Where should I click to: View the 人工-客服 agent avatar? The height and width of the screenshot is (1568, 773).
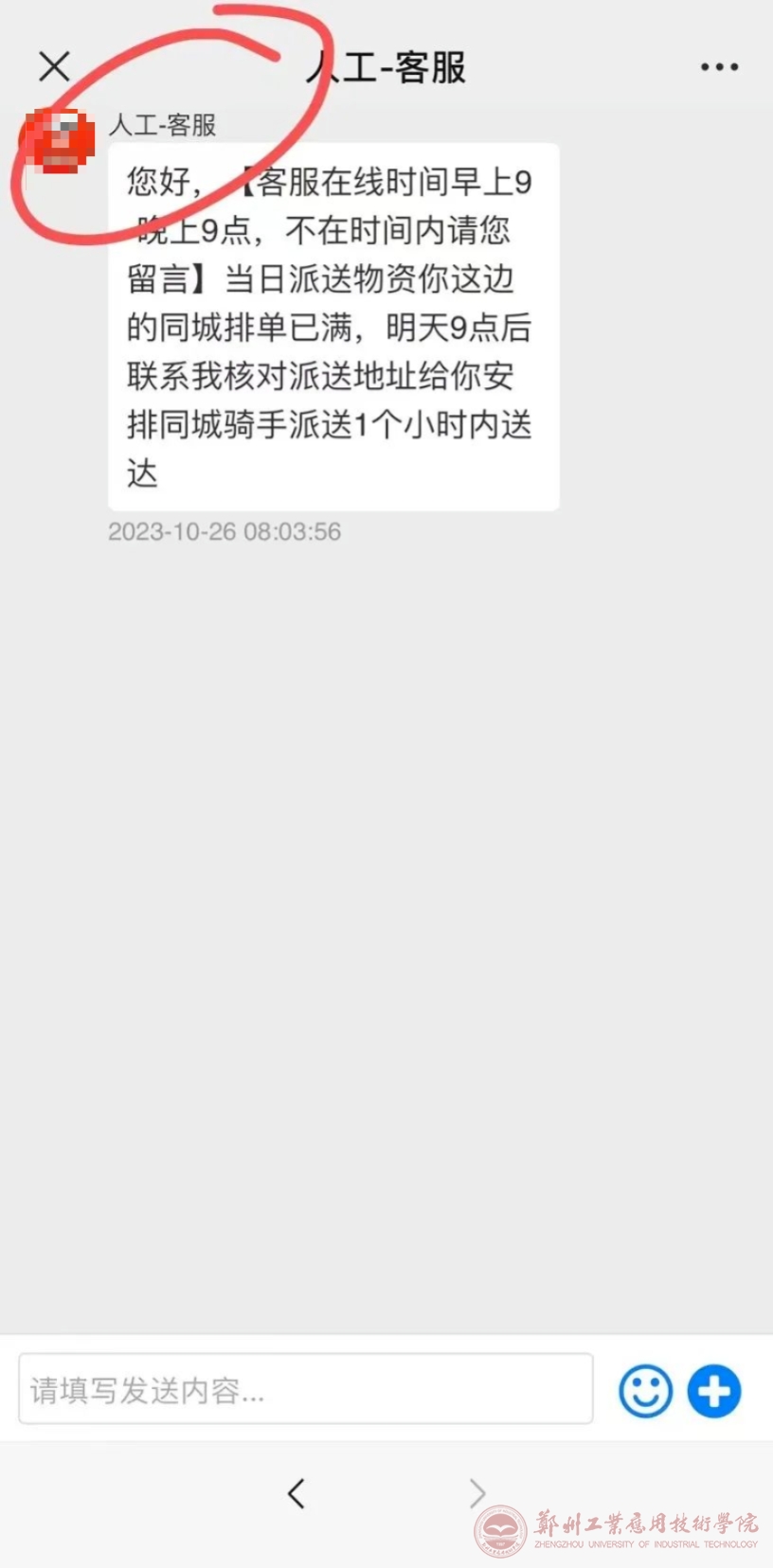(58, 142)
